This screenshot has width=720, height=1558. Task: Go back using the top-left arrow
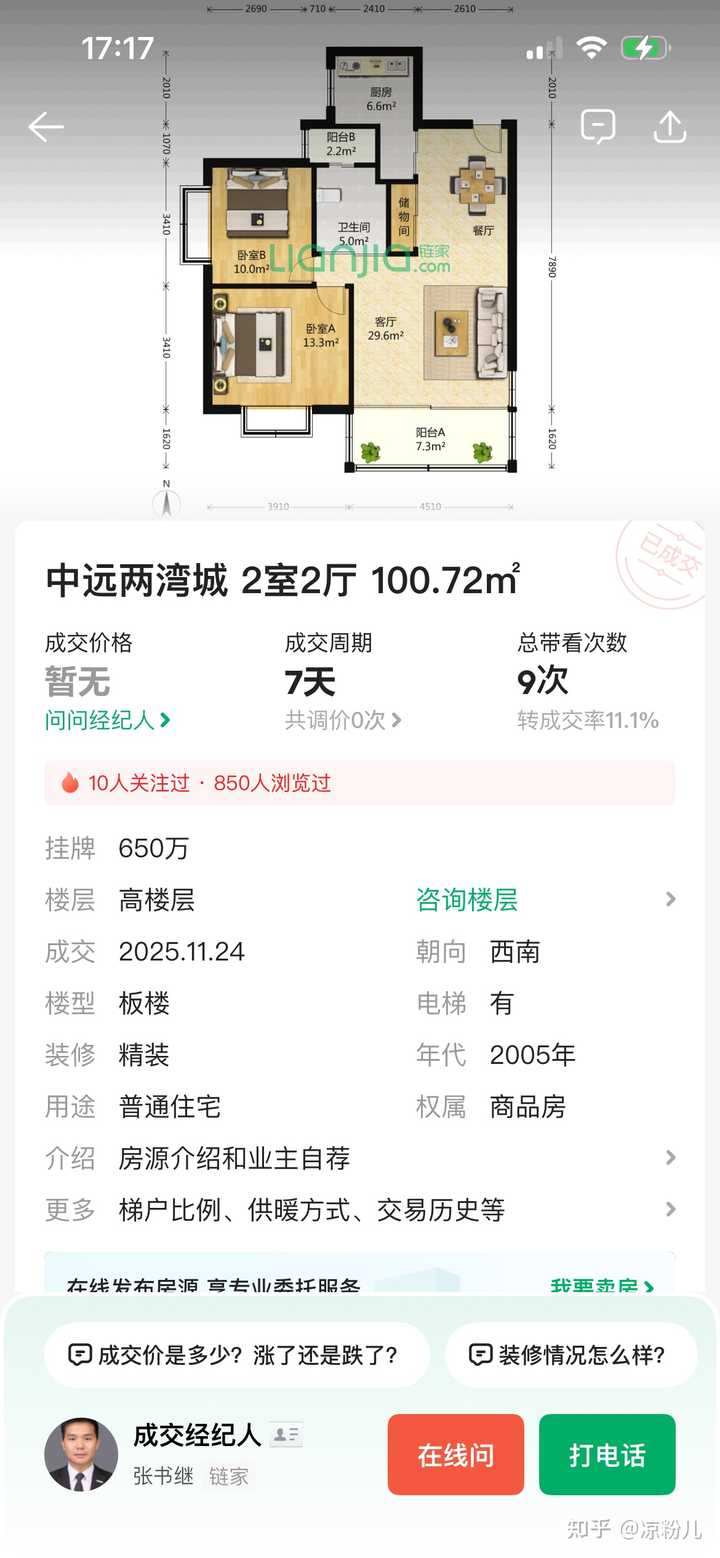click(46, 127)
